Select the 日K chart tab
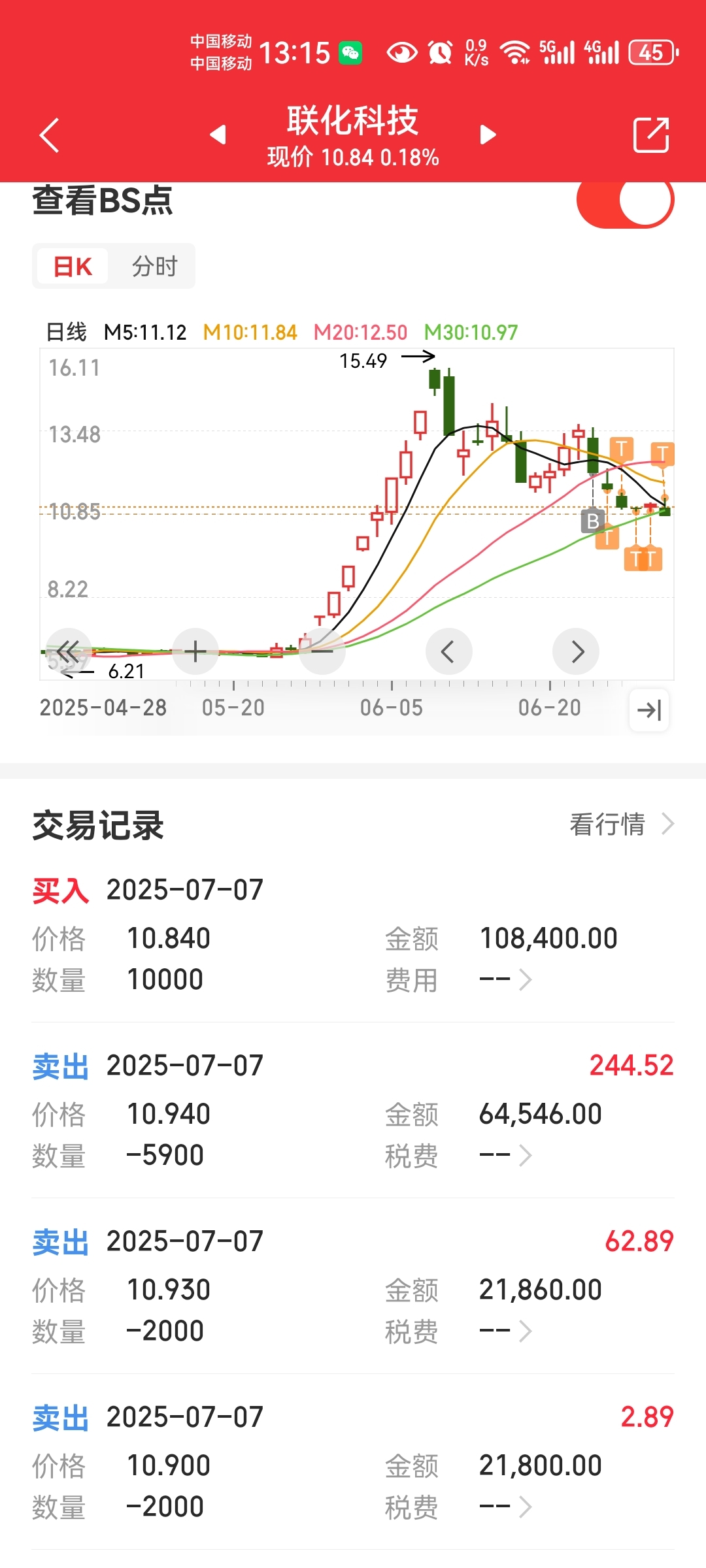 [73, 267]
